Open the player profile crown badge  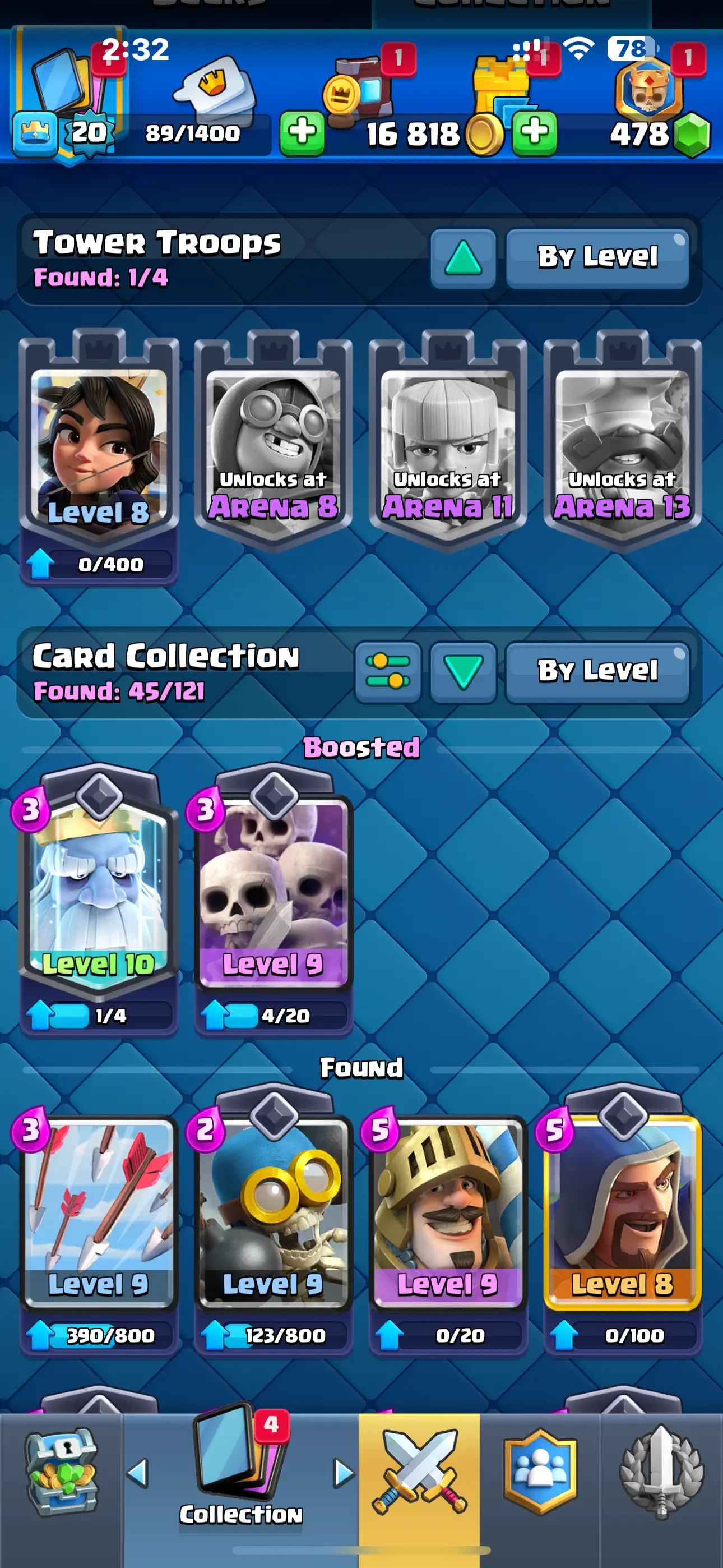[35, 134]
